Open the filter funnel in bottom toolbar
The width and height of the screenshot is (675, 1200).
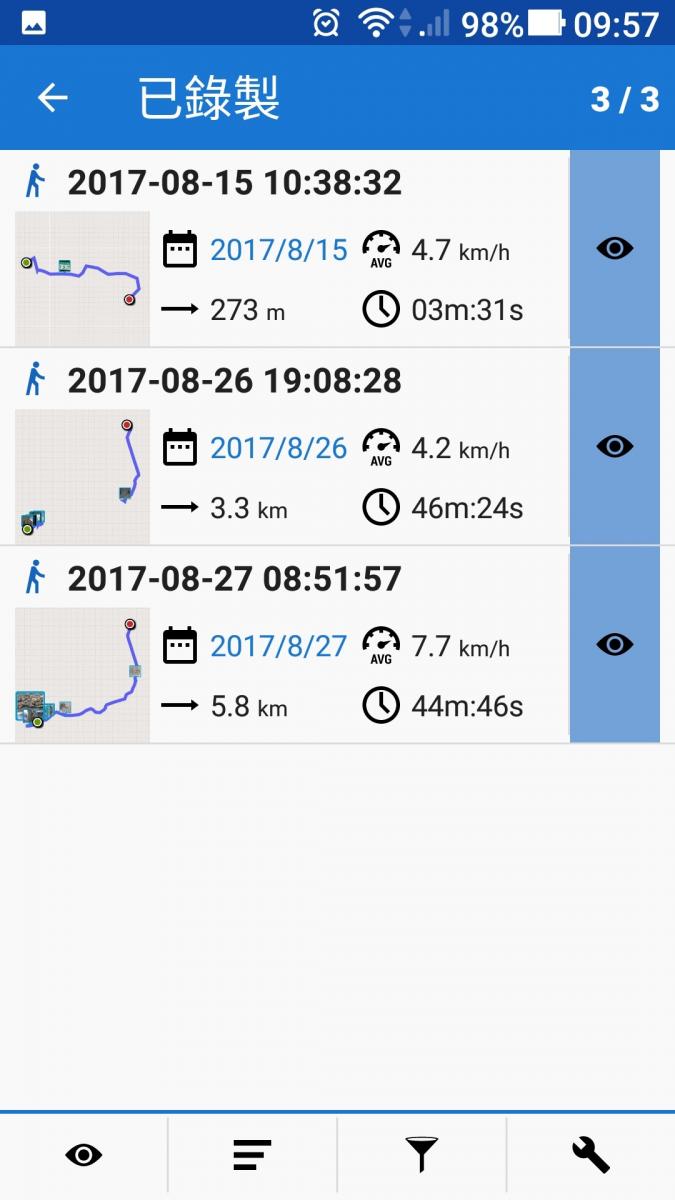point(422,1156)
